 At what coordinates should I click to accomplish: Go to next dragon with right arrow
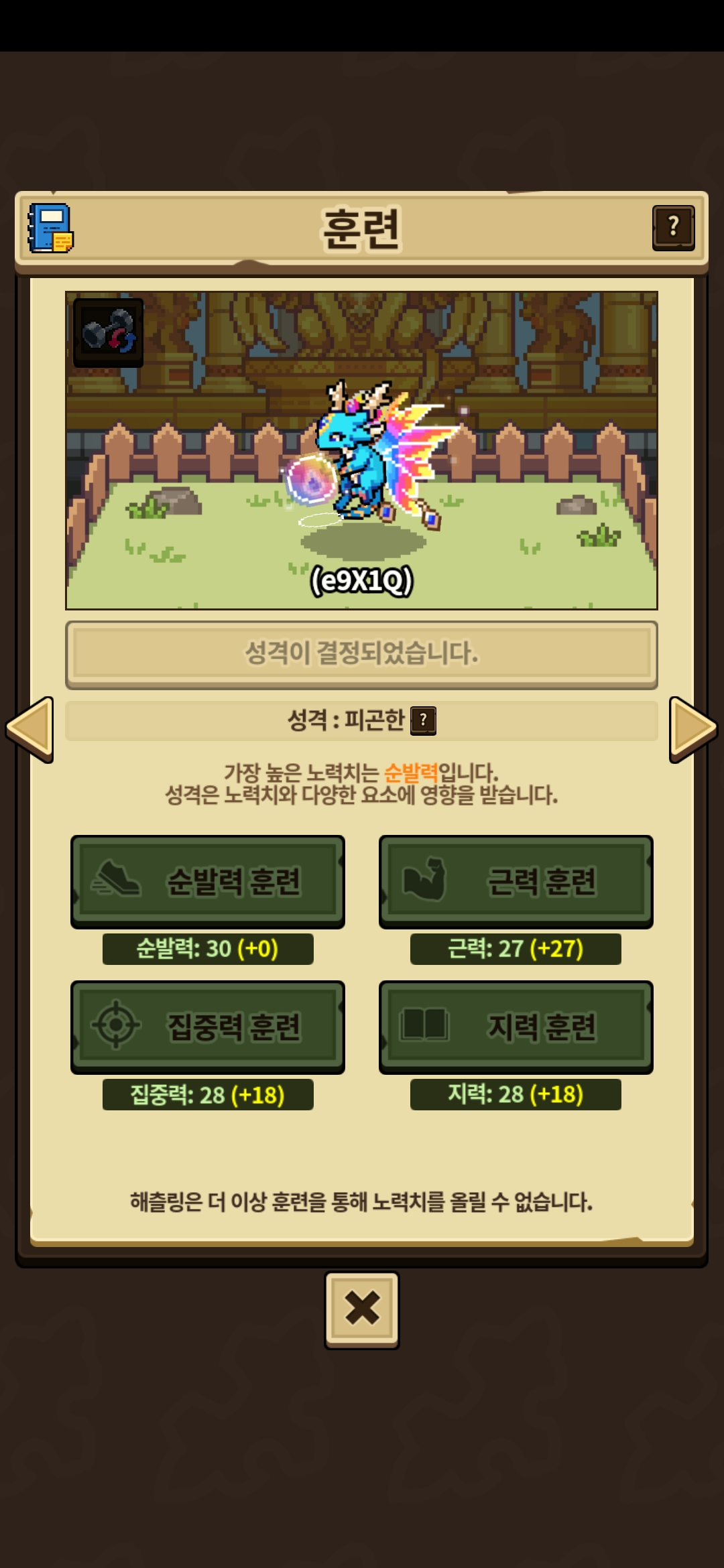[692, 729]
